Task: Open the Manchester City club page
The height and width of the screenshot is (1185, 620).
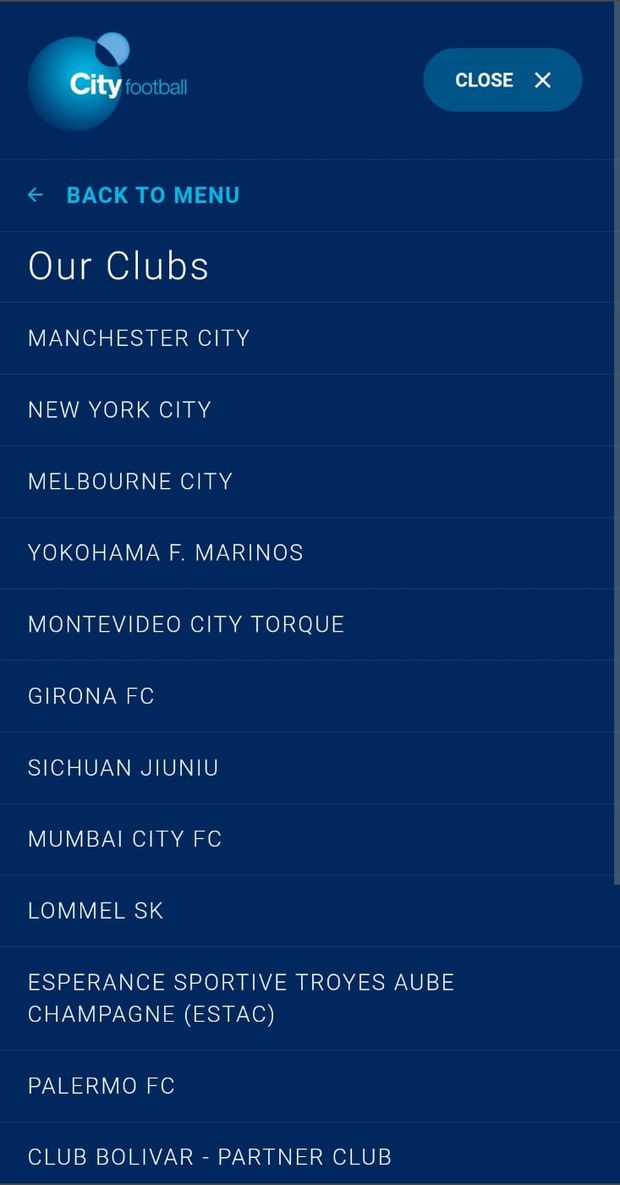Action: coord(139,338)
